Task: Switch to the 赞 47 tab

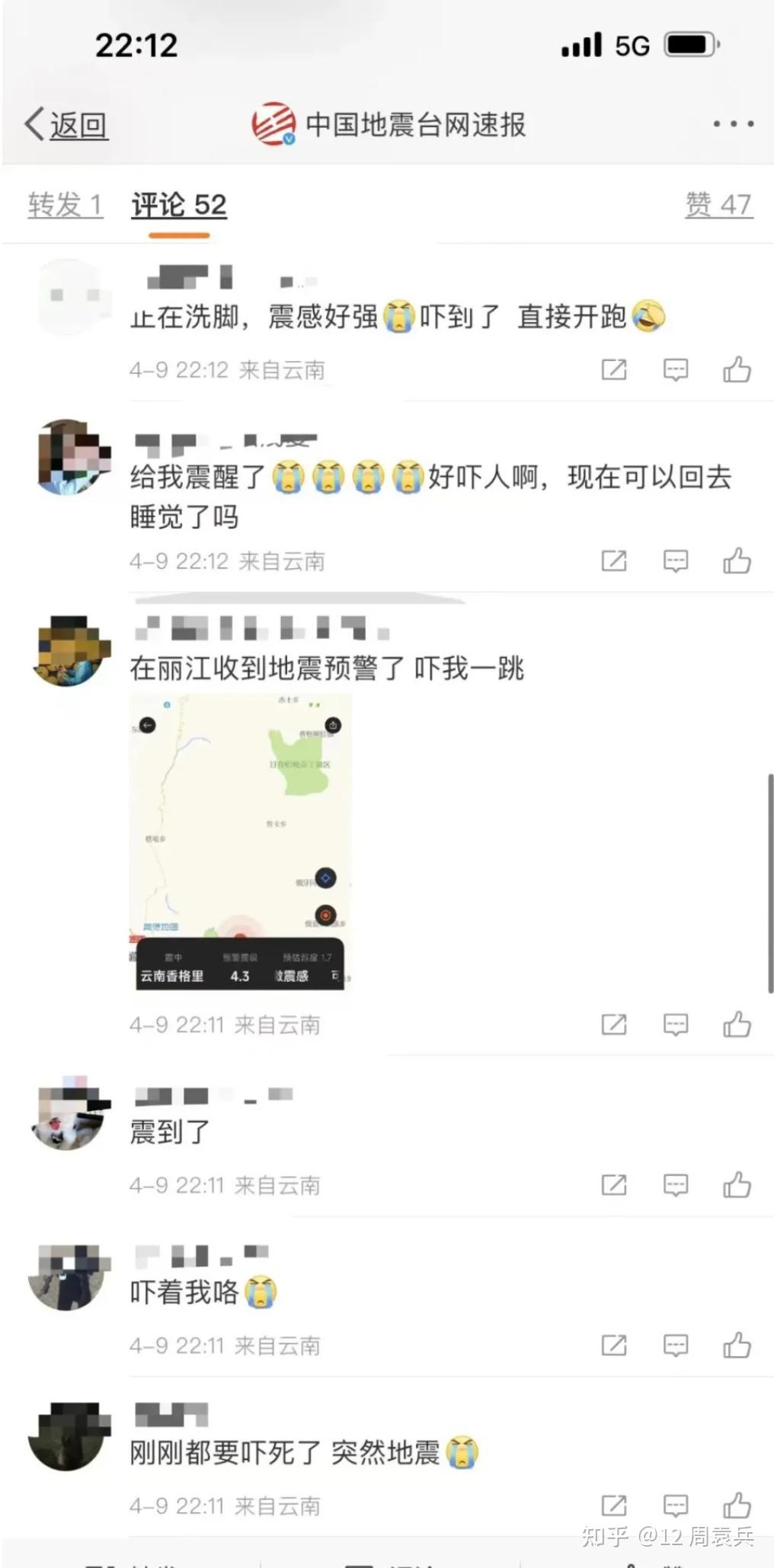Action: (x=718, y=205)
